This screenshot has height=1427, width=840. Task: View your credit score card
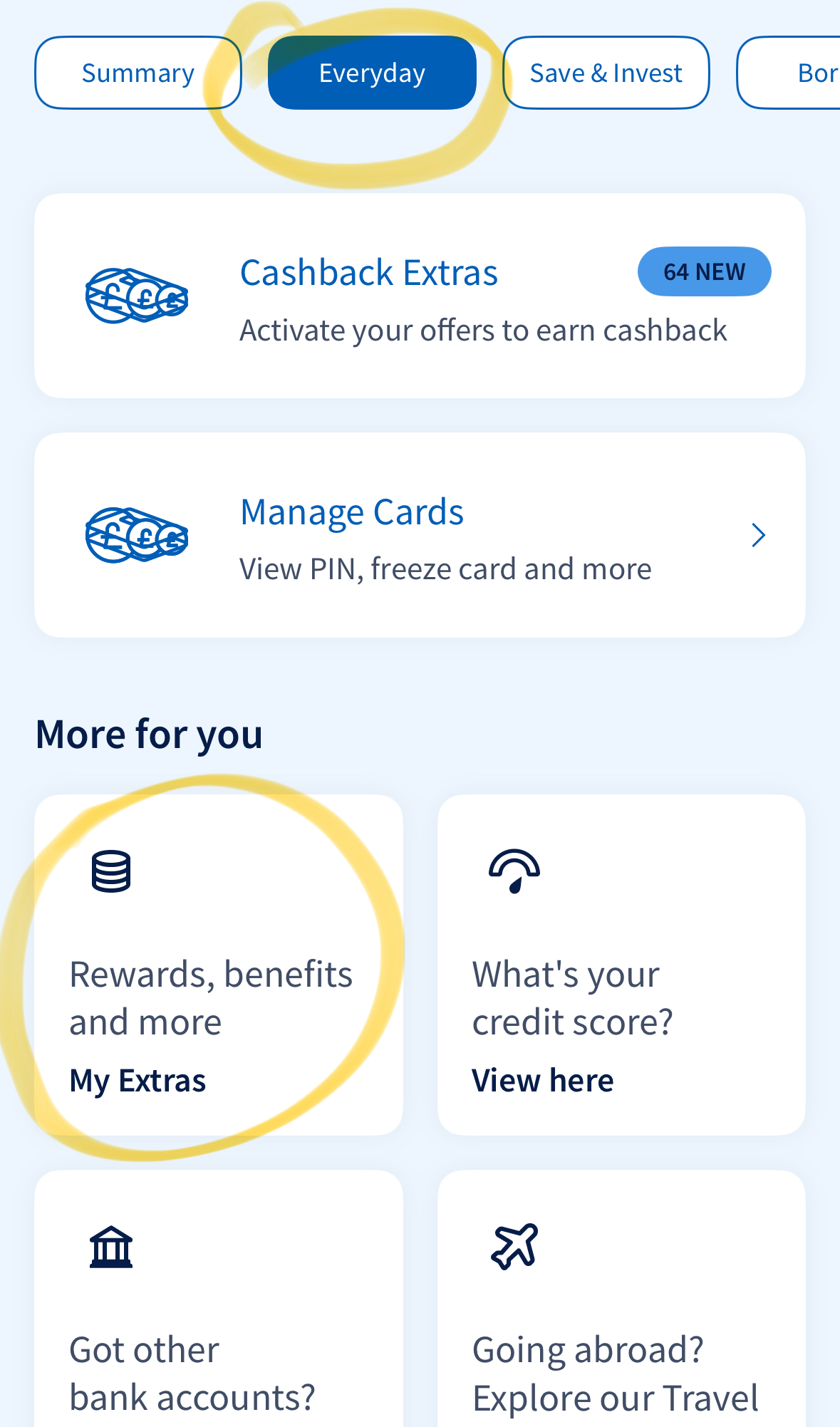click(x=621, y=965)
